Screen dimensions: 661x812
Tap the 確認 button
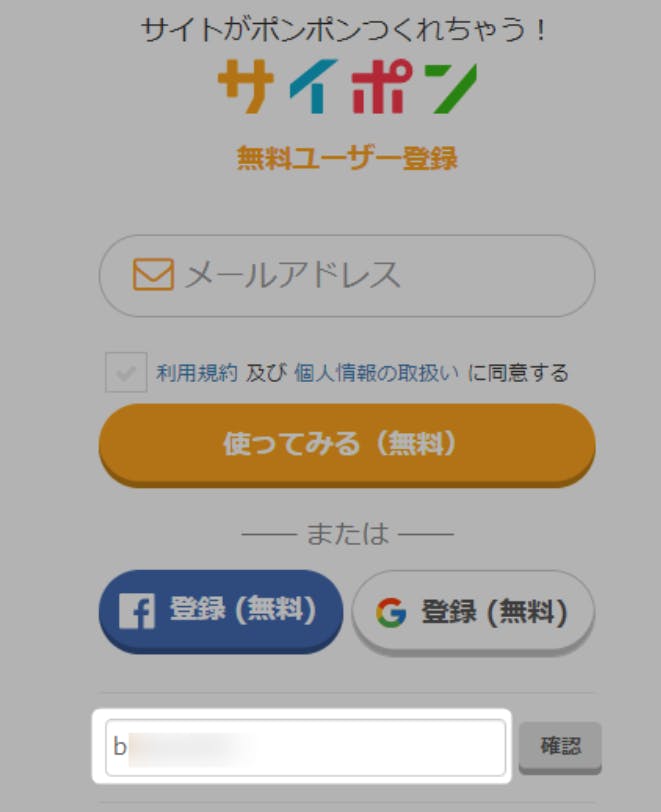pyautogui.click(x=560, y=745)
